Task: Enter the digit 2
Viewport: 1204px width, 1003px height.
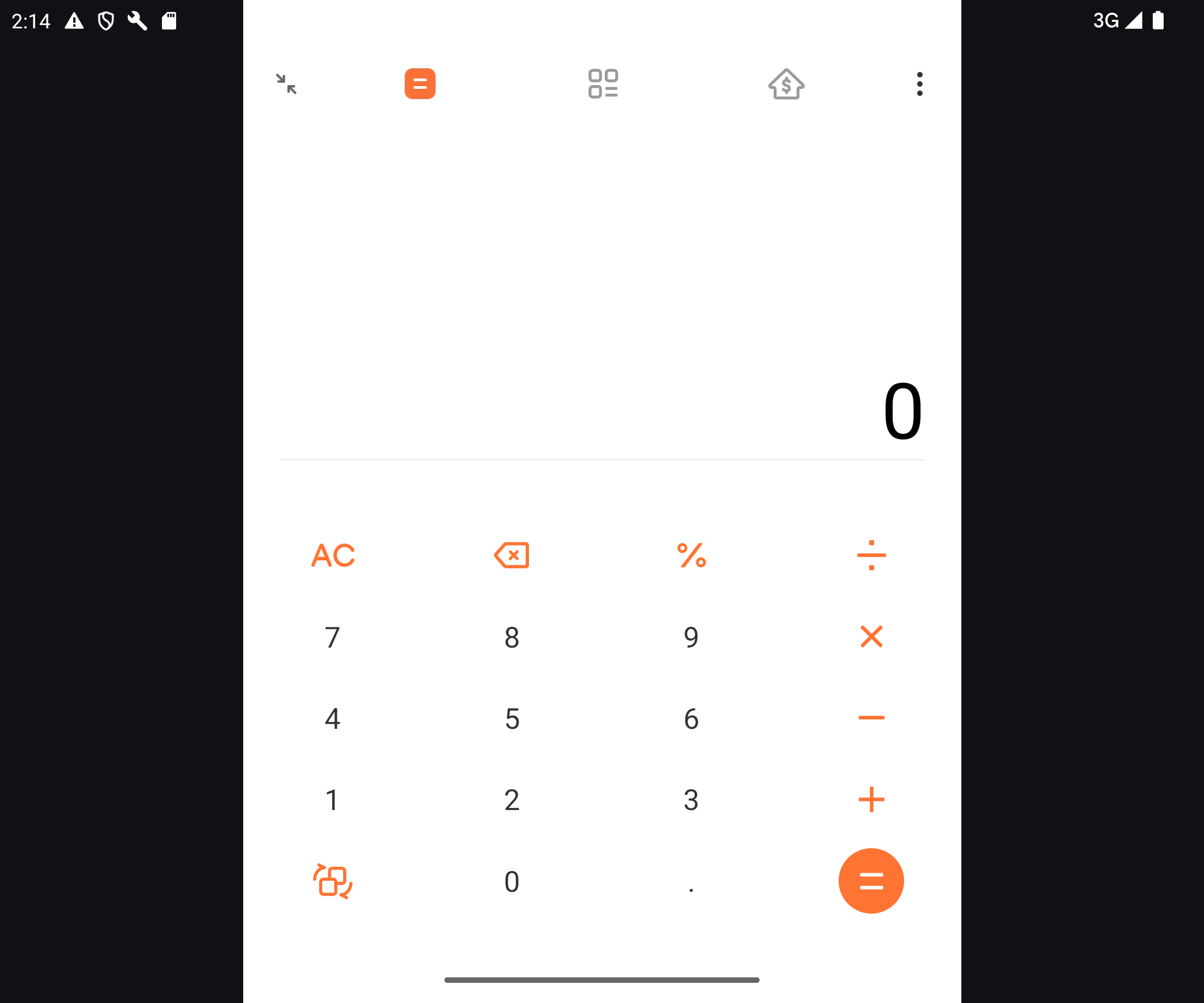Action: click(512, 800)
